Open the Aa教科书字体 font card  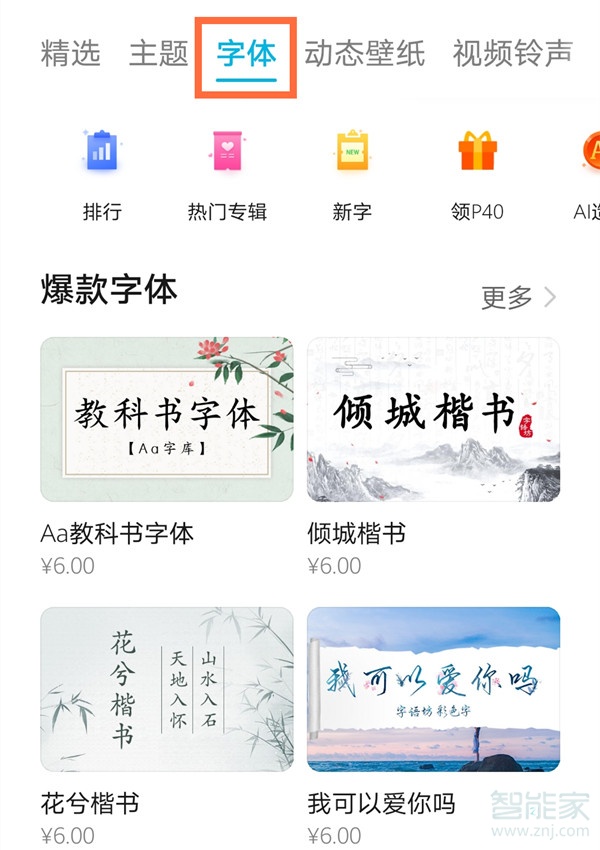coord(166,420)
